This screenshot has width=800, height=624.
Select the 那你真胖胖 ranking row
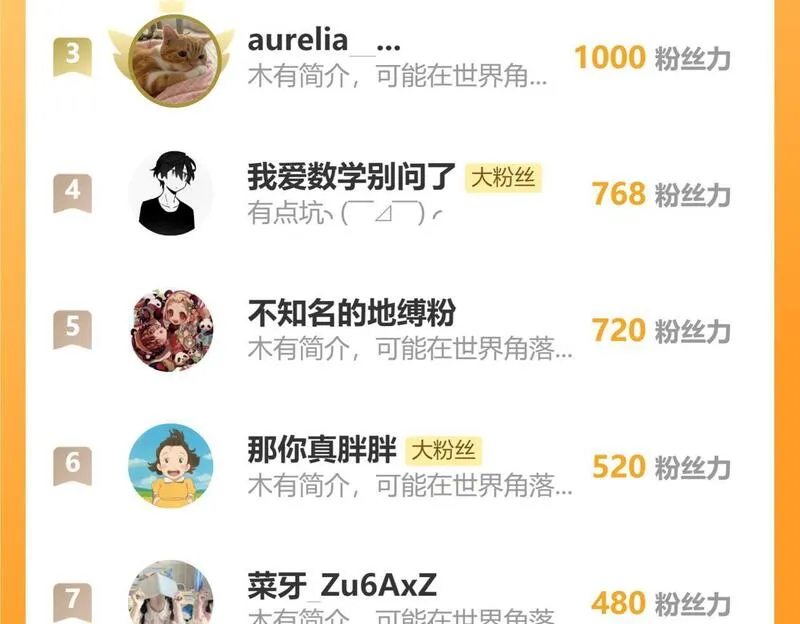click(x=322, y=449)
